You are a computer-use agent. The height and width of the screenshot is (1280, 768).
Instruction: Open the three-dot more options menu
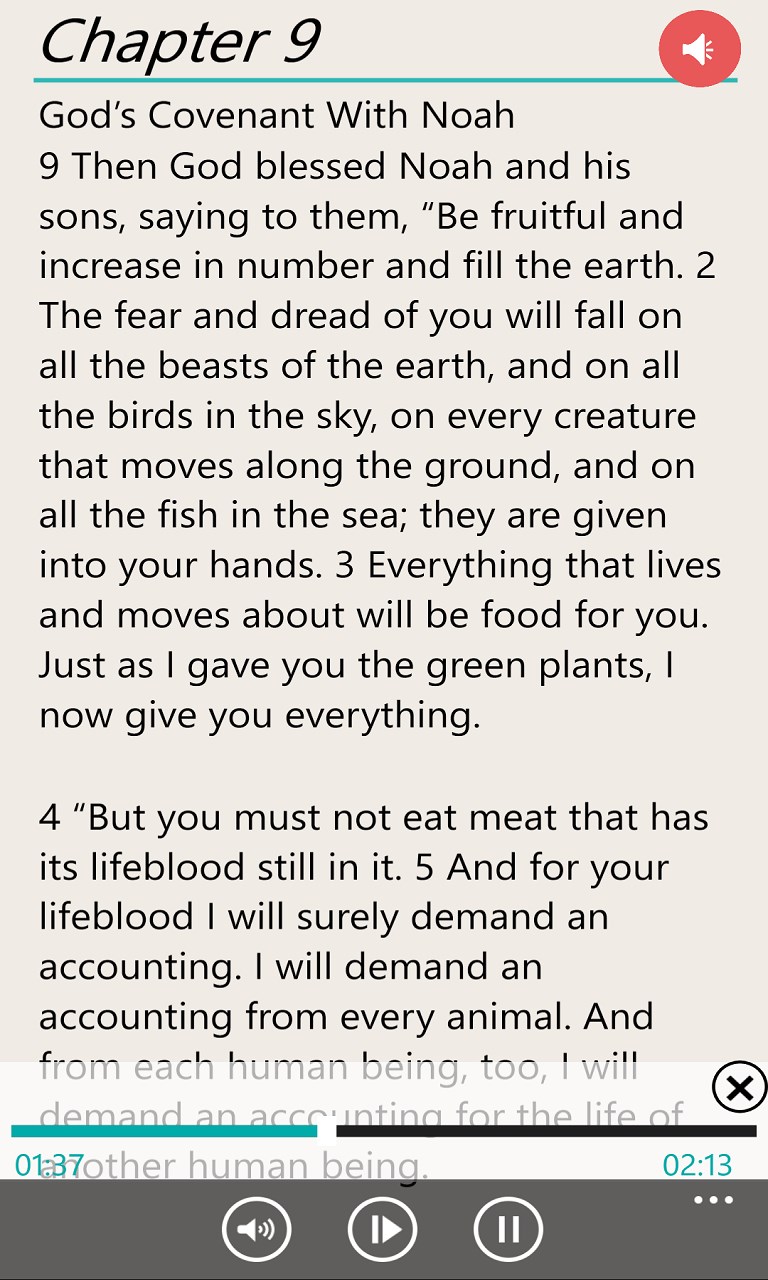(x=713, y=1201)
